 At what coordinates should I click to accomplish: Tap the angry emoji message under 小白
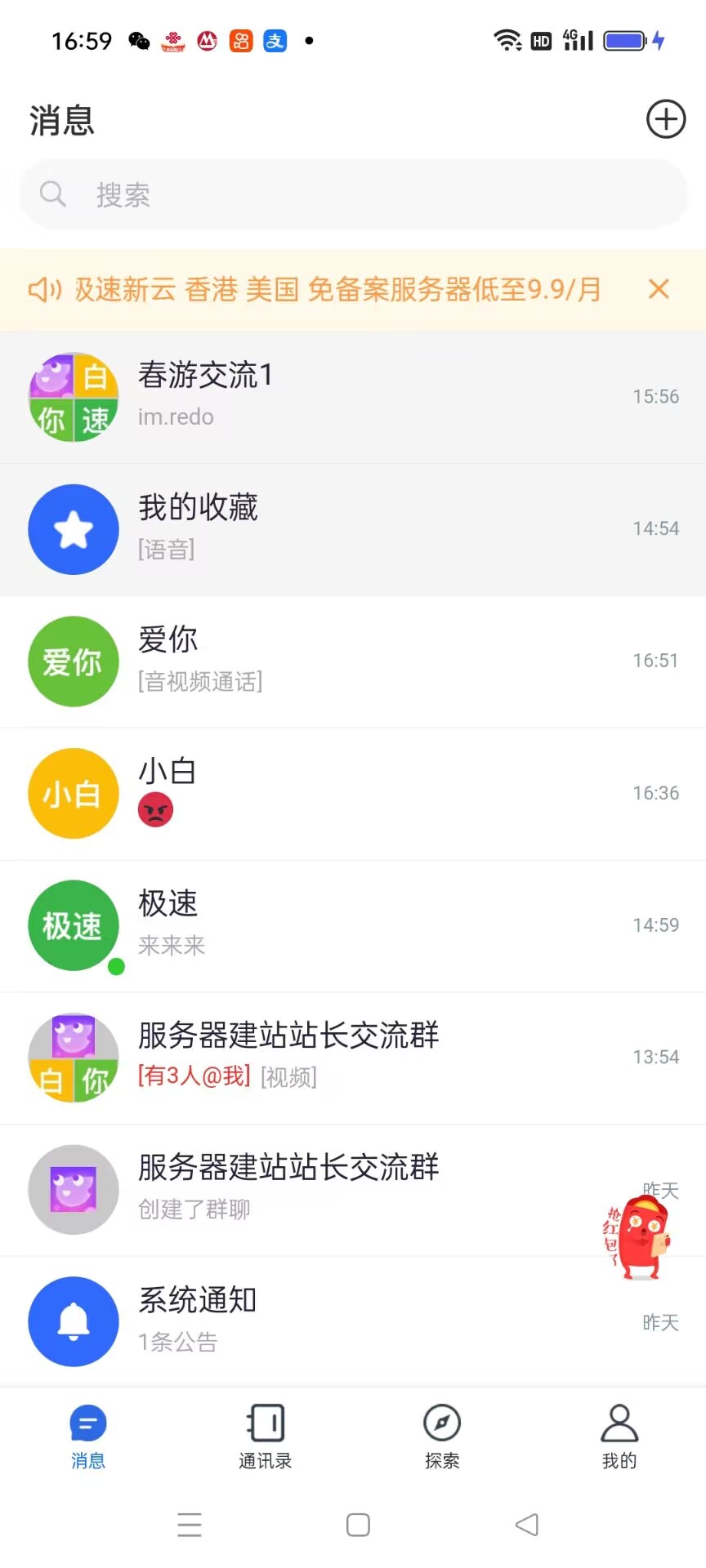(156, 808)
